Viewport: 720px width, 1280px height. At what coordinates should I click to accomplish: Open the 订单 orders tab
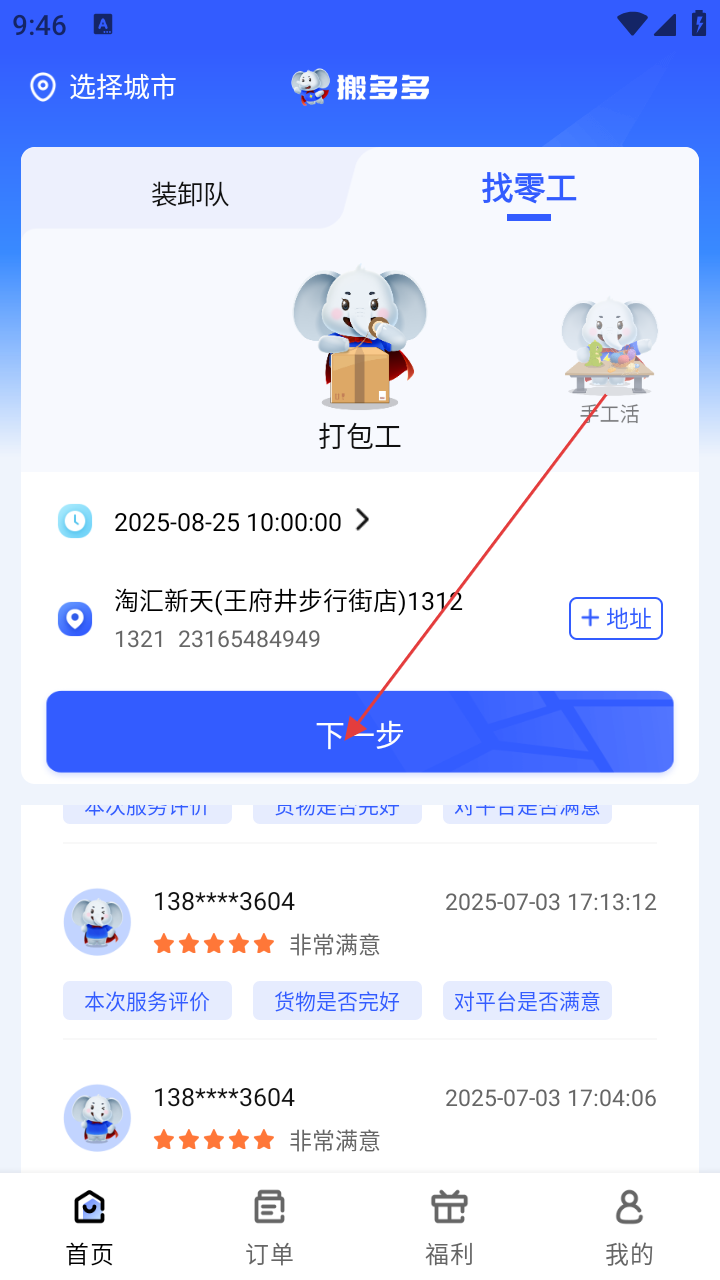point(270,1226)
